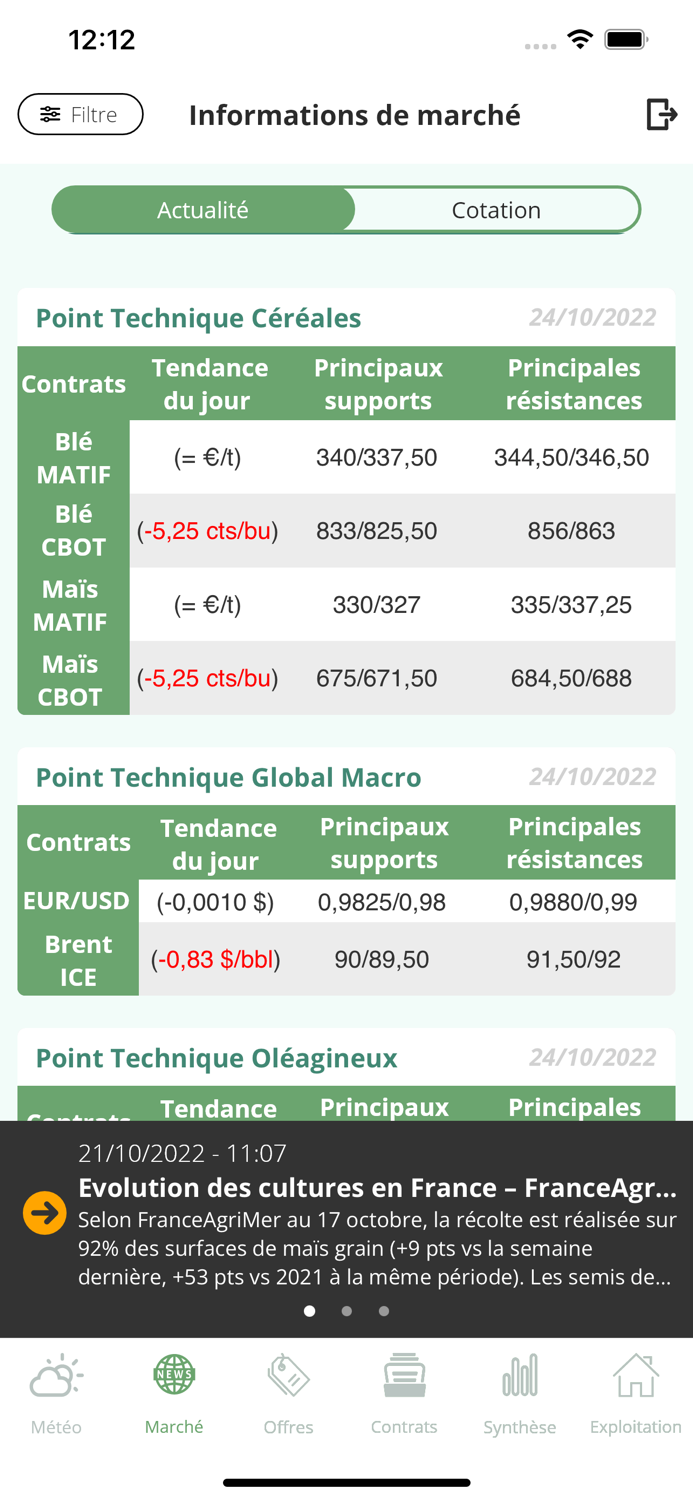Screen dimensions: 693x1500
Task: Open the Contrats tab
Action: point(404,1394)
